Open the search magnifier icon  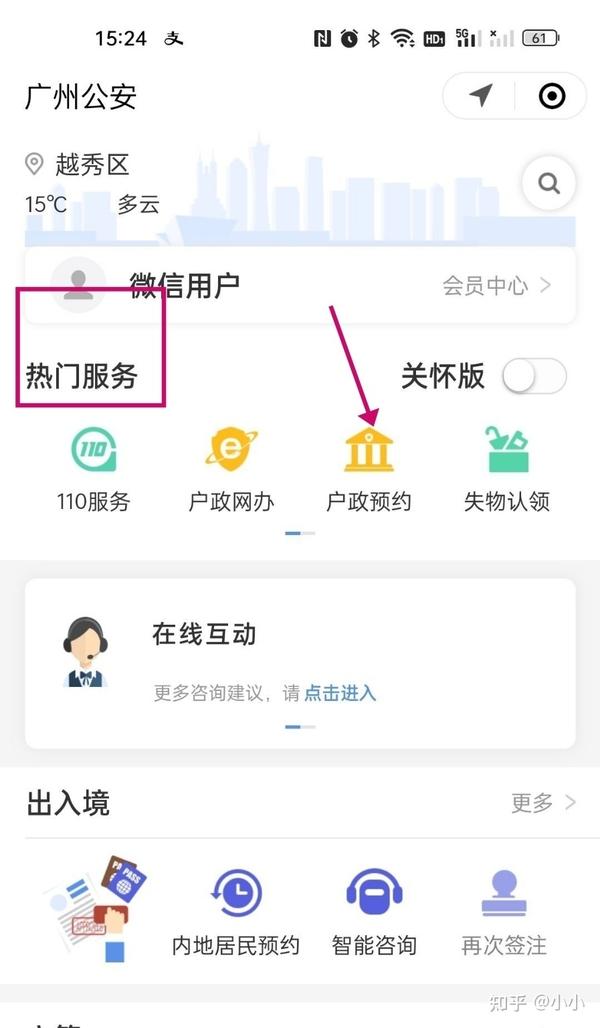point(549,183)
